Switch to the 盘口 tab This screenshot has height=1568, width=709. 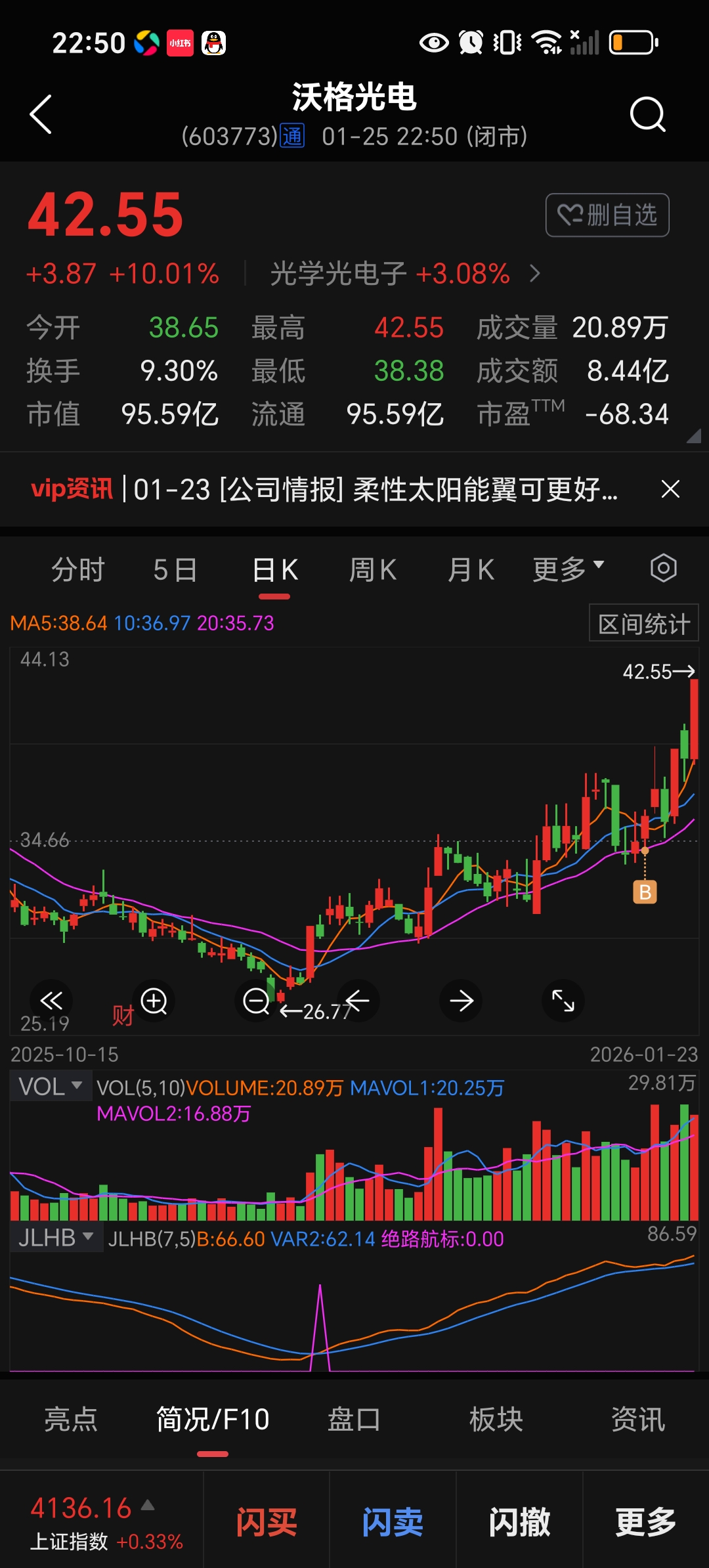[354, 1420]
